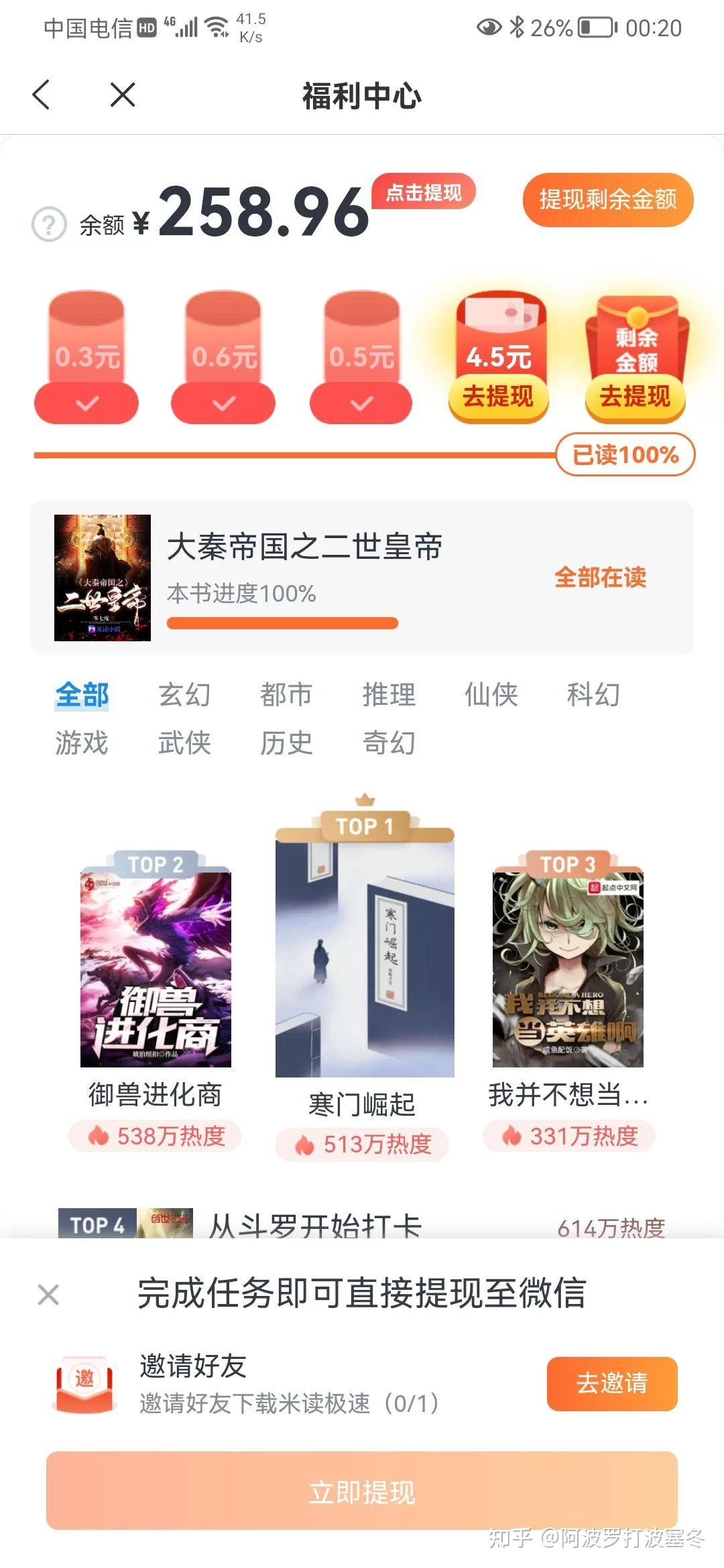Withdraw the 4.5元 red packet
The height and width of the screenshot is (1568, 724).
click(x=498, y=397)
